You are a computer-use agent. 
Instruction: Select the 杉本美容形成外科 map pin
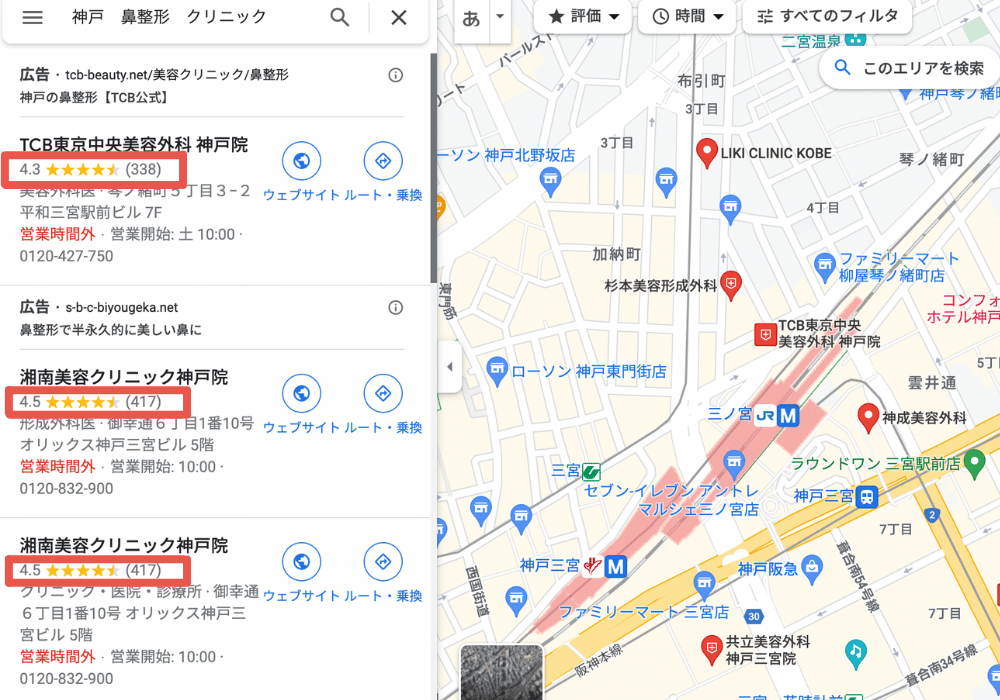732,285
